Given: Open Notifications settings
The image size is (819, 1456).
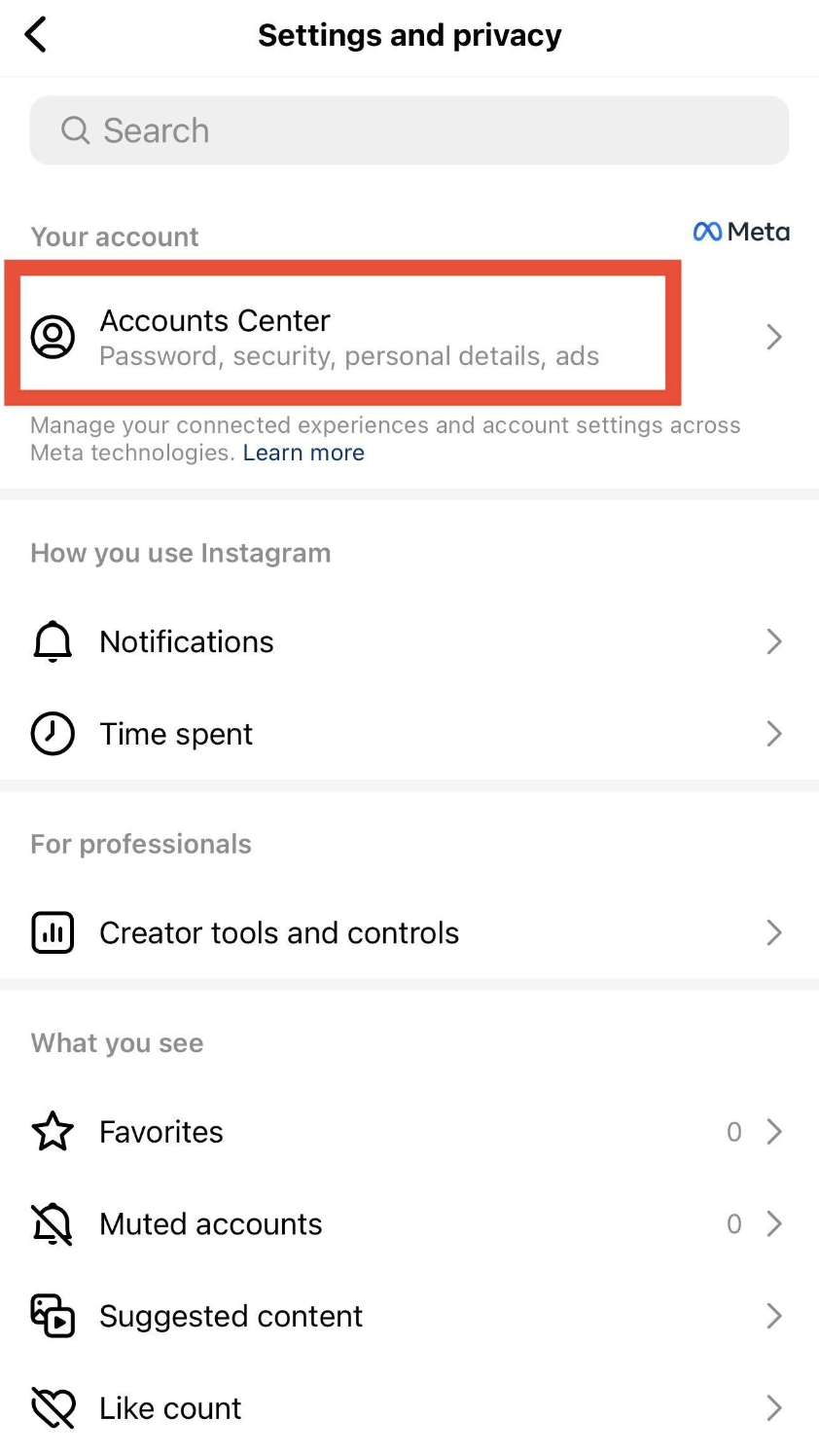Looking at the screenshot, I should 409,641.
